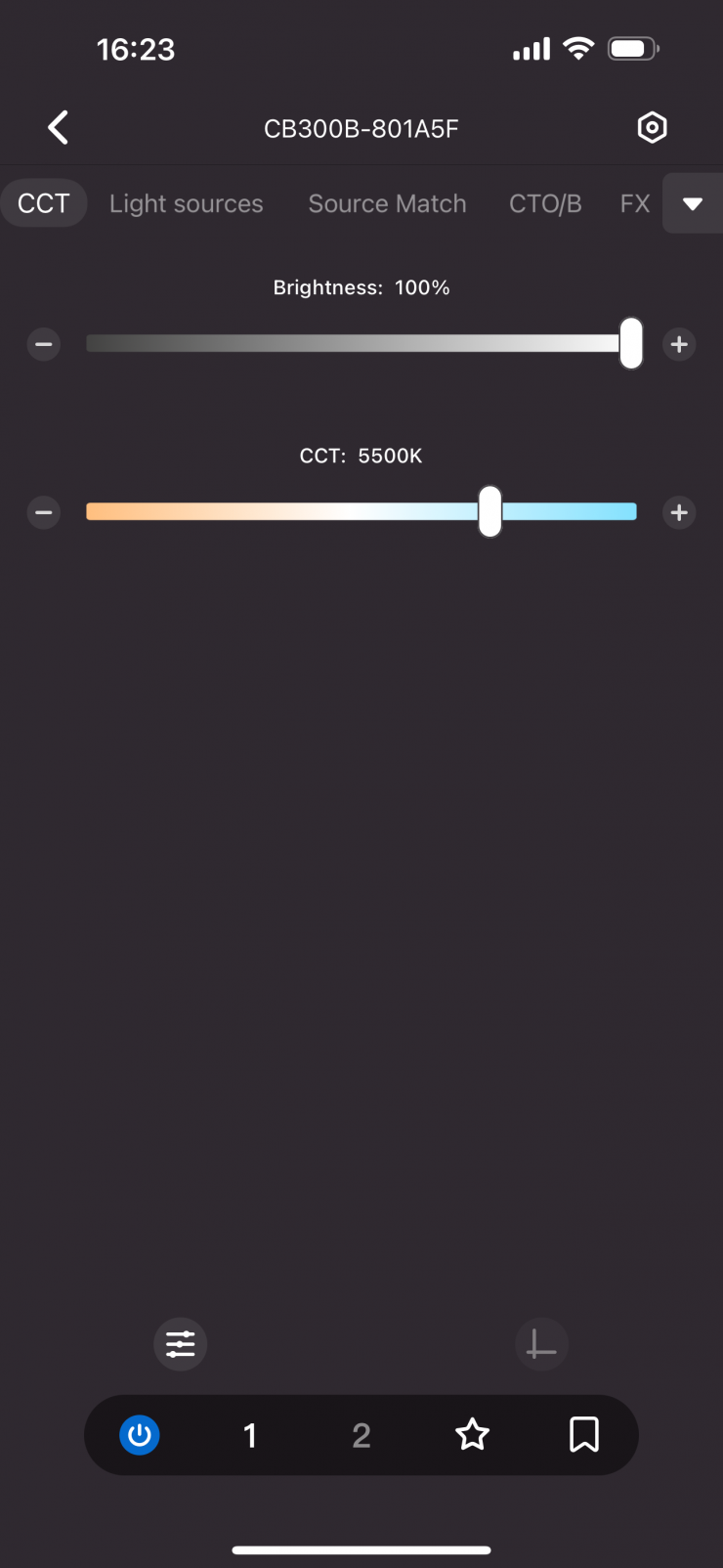Open the adjustment sliders icon
This screenshot has width=723, height=1568.
click(181, 1344)
